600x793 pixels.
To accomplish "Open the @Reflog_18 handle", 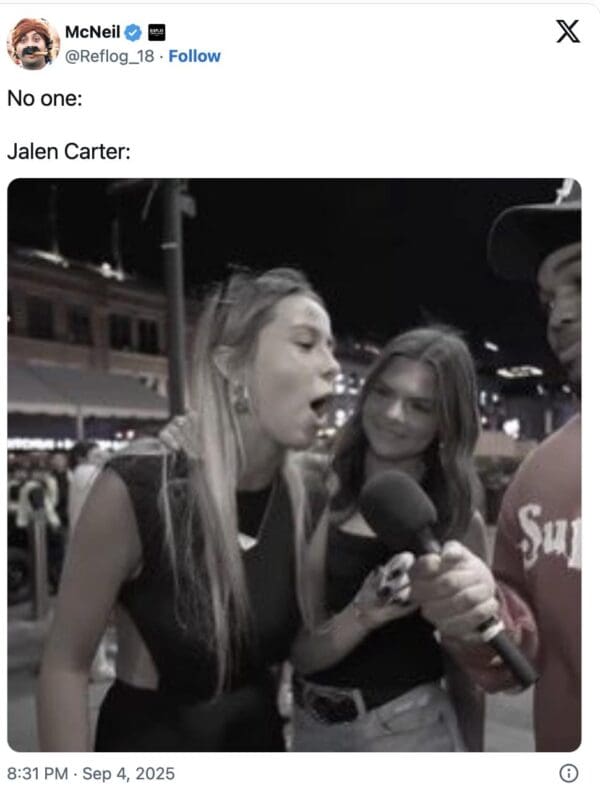I will [113, 56].
